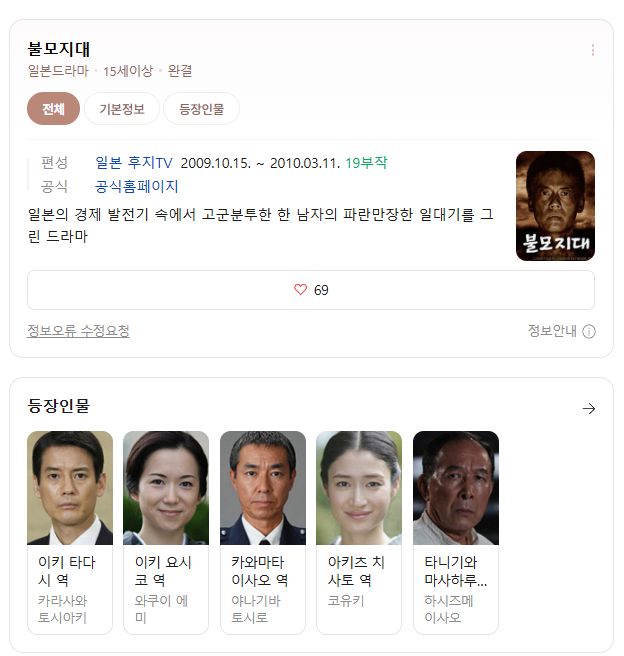Open 타니가와 마사하루 character card
The height and width of the screenshot is (656, 624).
[455, 531]
